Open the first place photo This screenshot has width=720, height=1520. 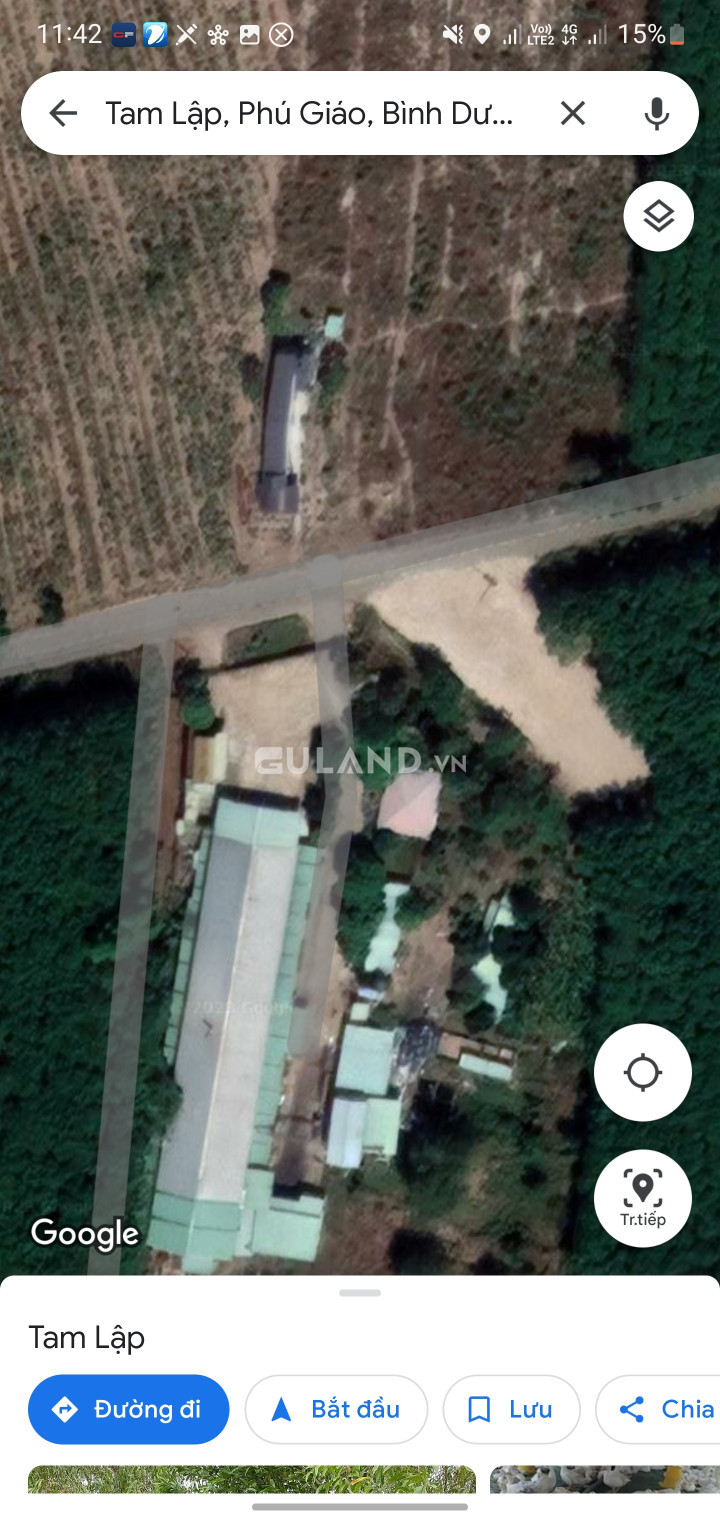pyautogui.click(x=252, y=1479)
